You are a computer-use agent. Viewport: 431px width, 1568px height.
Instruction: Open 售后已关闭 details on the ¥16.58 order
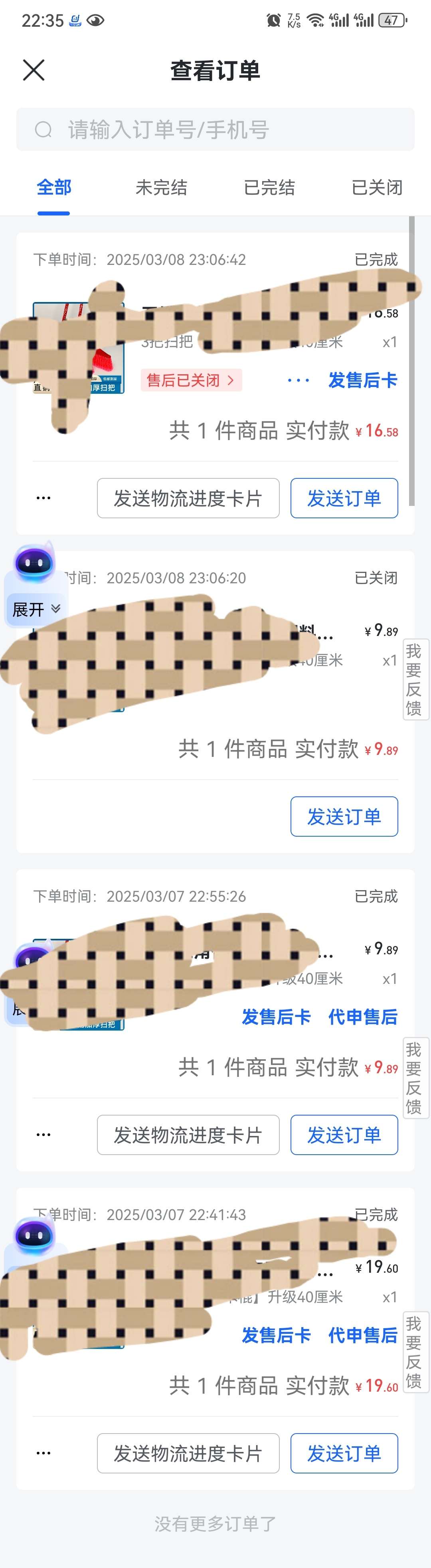click(190, 381)
